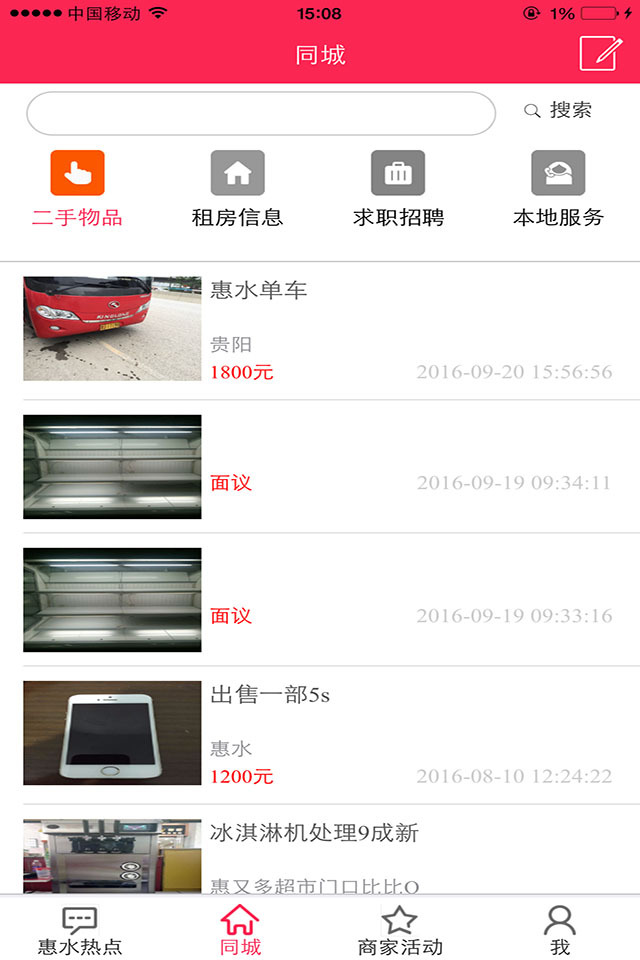Open the compose post icon
Viewport: 640px width, 960px height.
(x=600, y=53)
